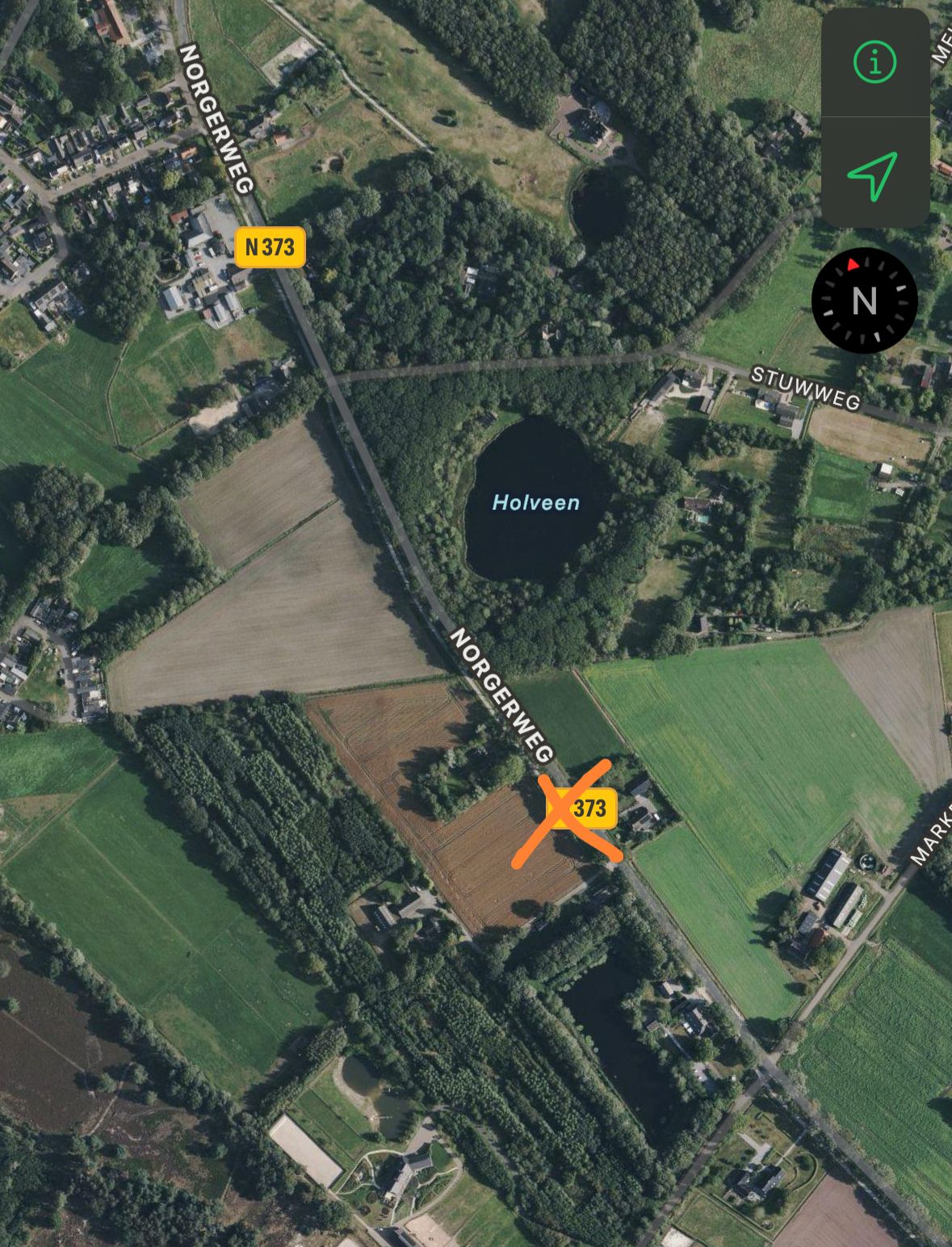This screenshot has width=952, height=1247.
Task: Tap the location tracking arrow
Action: click(873, 174)
